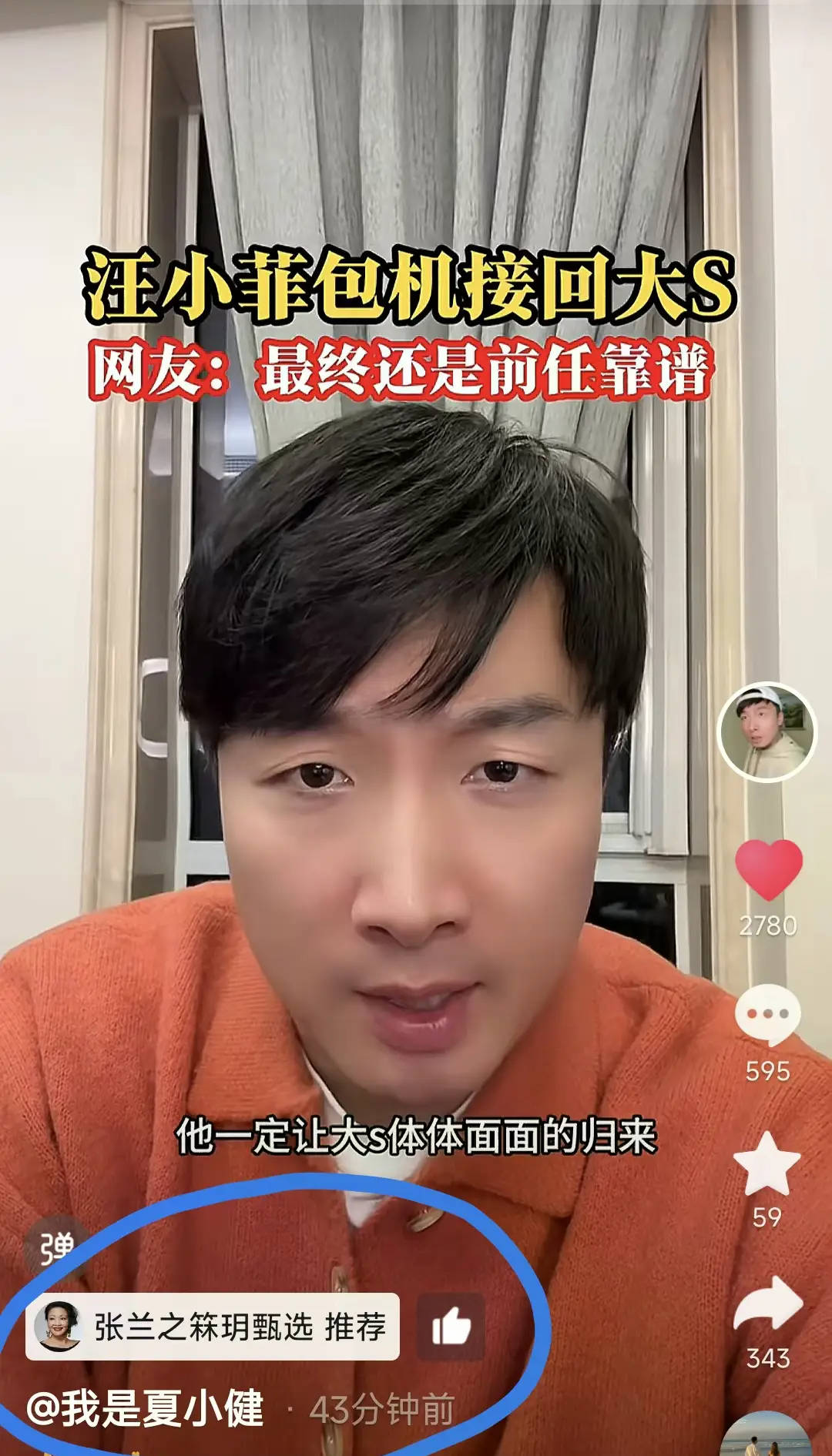832x1456 pixels.
Task: Add the video to favorites star
Action: pos(767,1164)
